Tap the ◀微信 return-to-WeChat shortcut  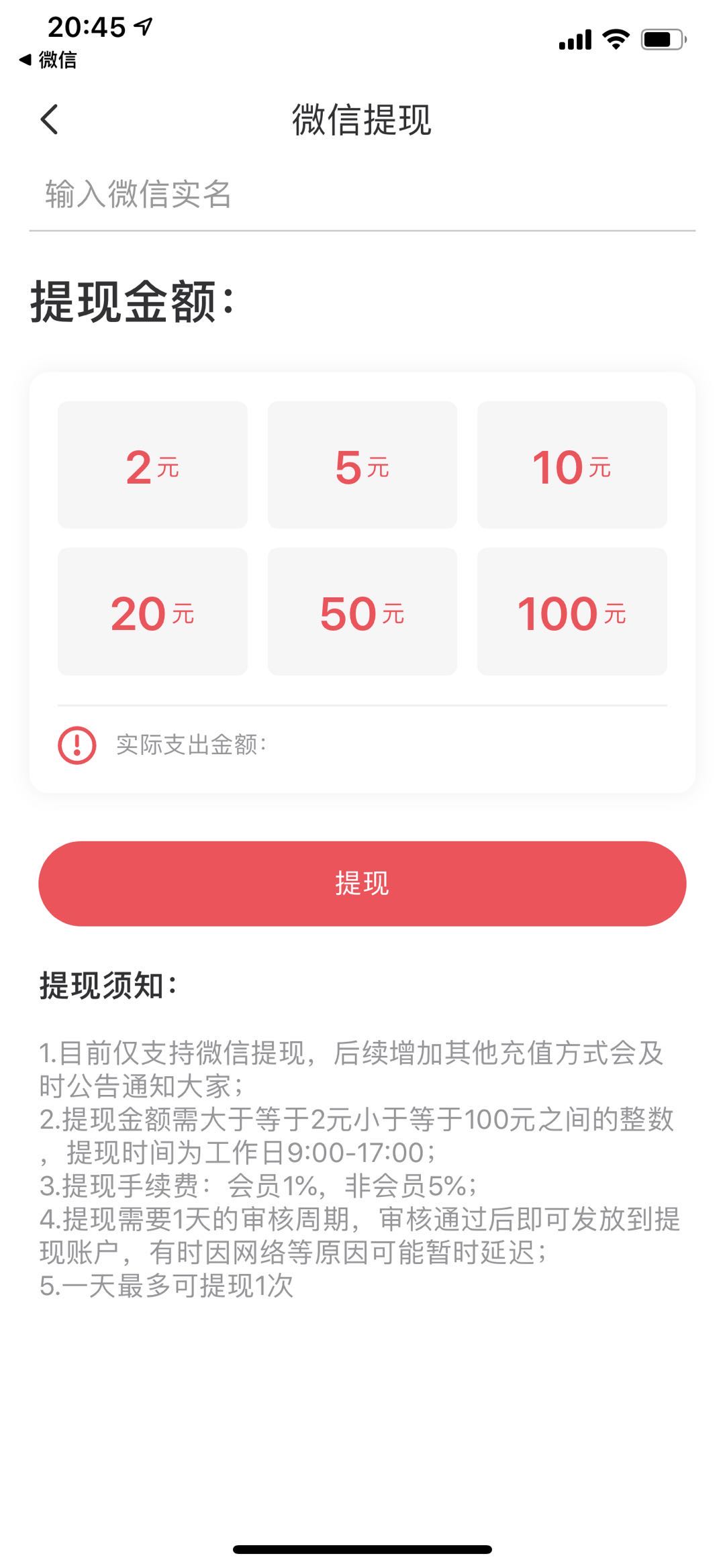[x=48, y=62]
